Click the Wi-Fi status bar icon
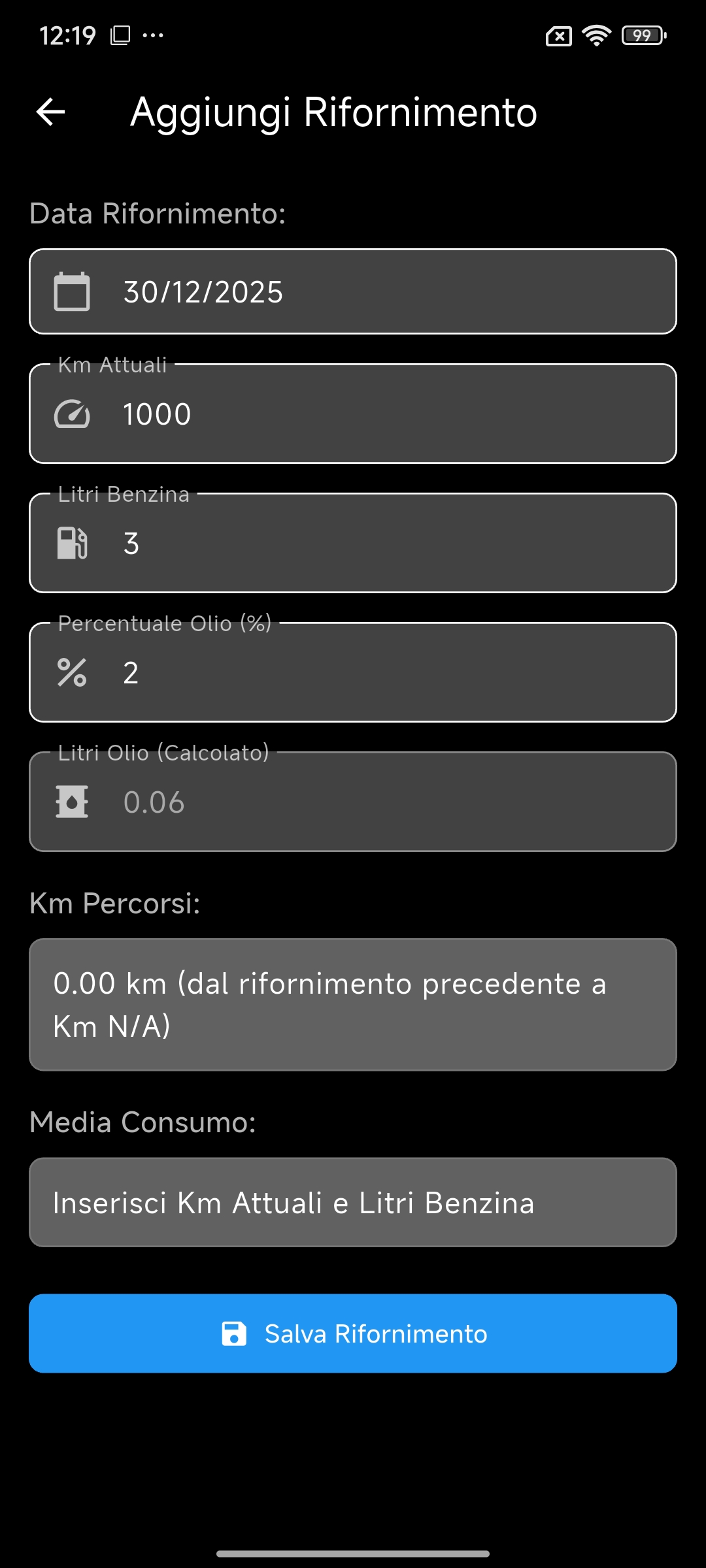706x1568 pixels. tap(596, 36)
